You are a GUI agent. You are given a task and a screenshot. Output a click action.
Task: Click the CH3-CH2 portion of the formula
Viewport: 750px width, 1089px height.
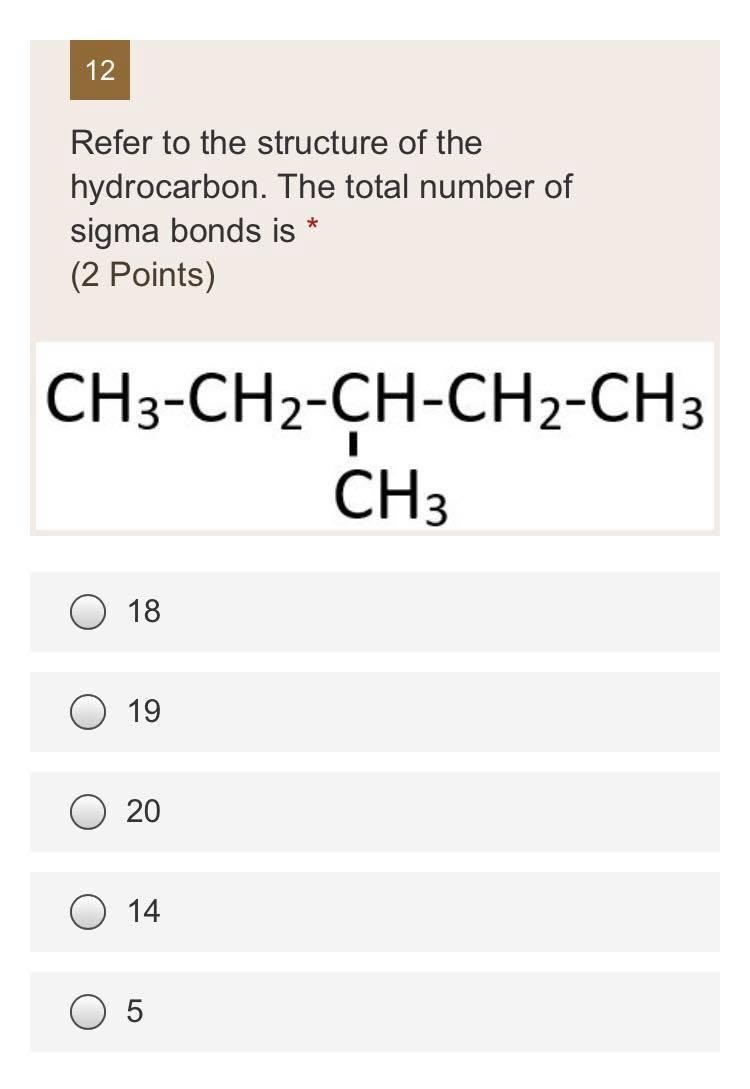pyautogui.click(x=170, y=398)
